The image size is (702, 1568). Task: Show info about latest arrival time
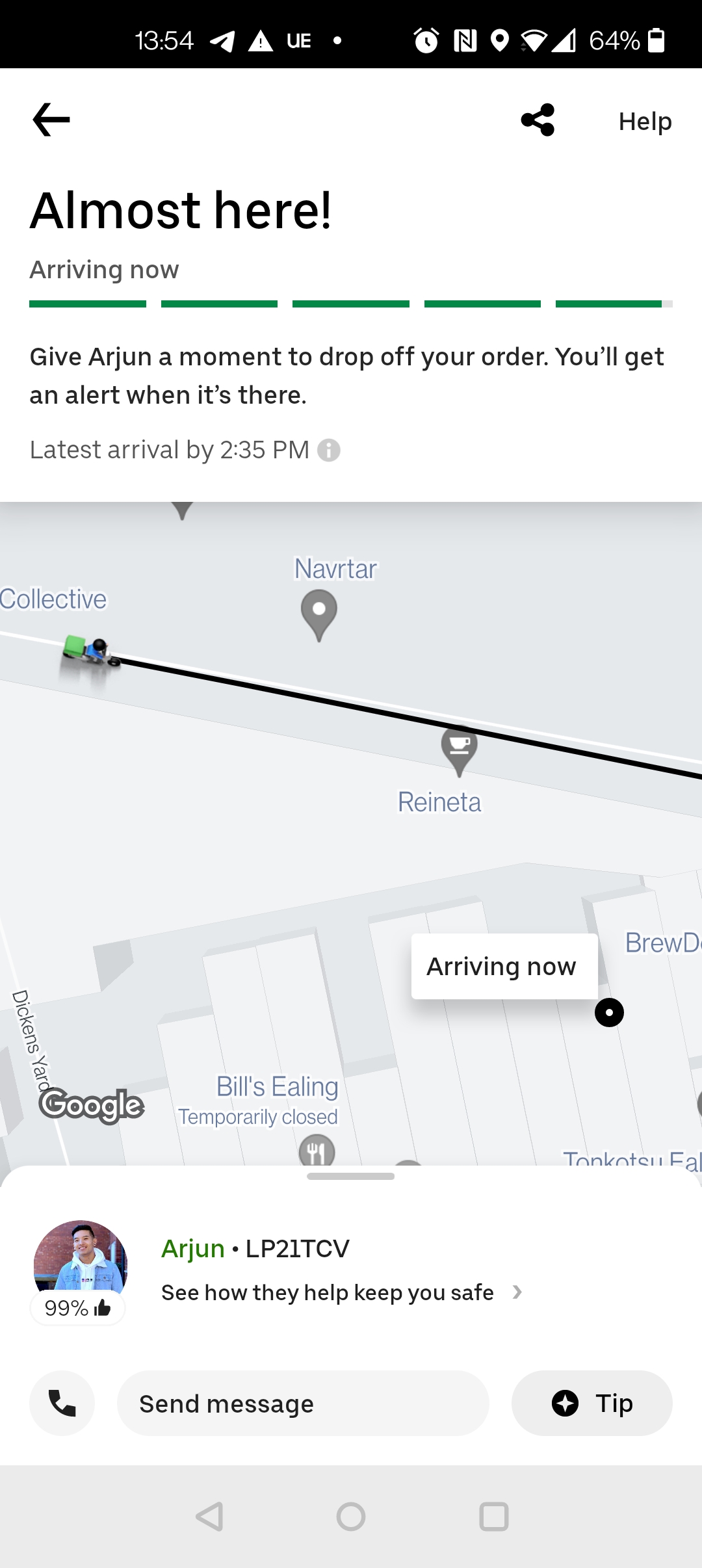(x=329, y=450)
